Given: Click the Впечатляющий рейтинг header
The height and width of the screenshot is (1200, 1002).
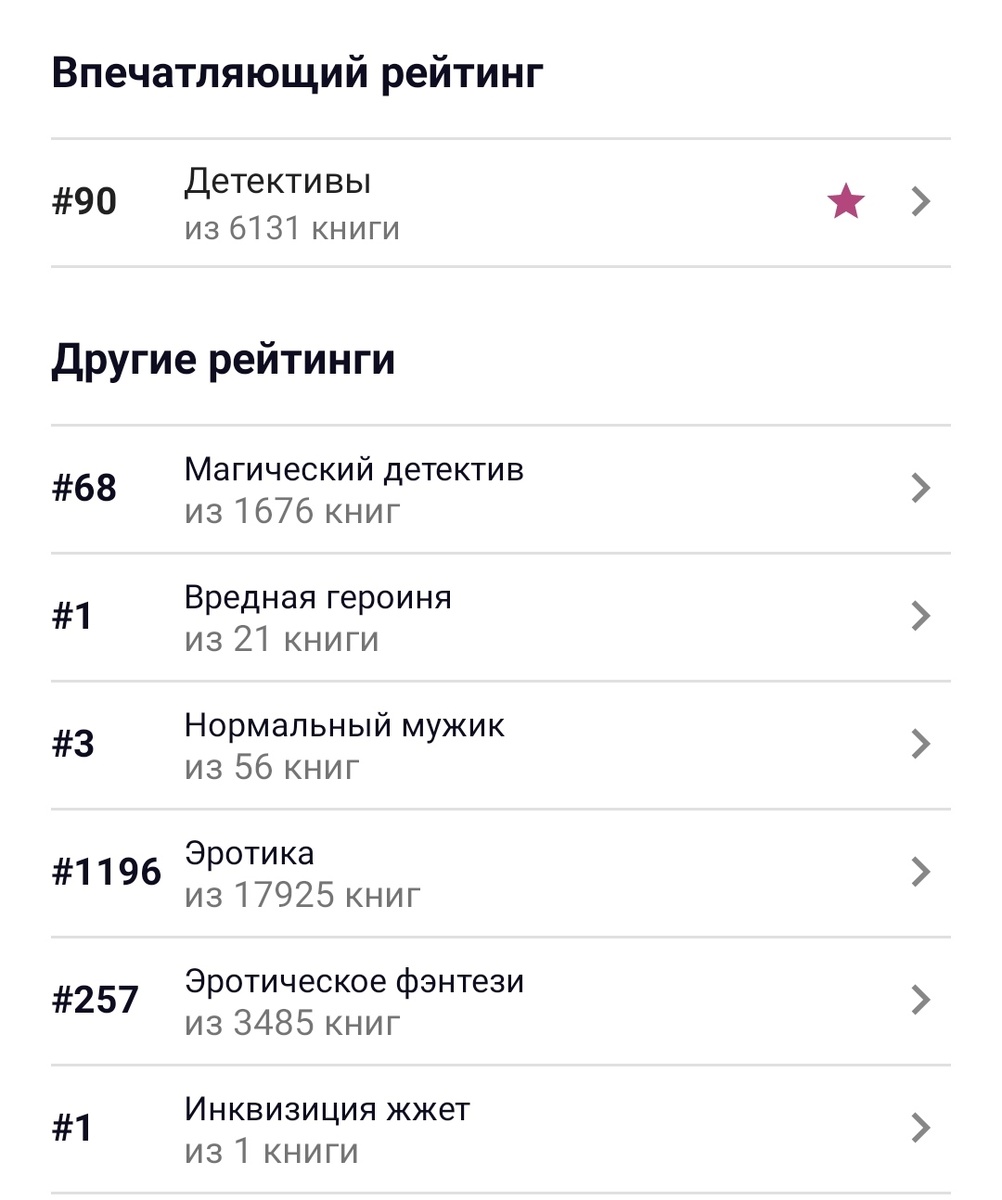Looking at the screenshot, I should 299,71.
